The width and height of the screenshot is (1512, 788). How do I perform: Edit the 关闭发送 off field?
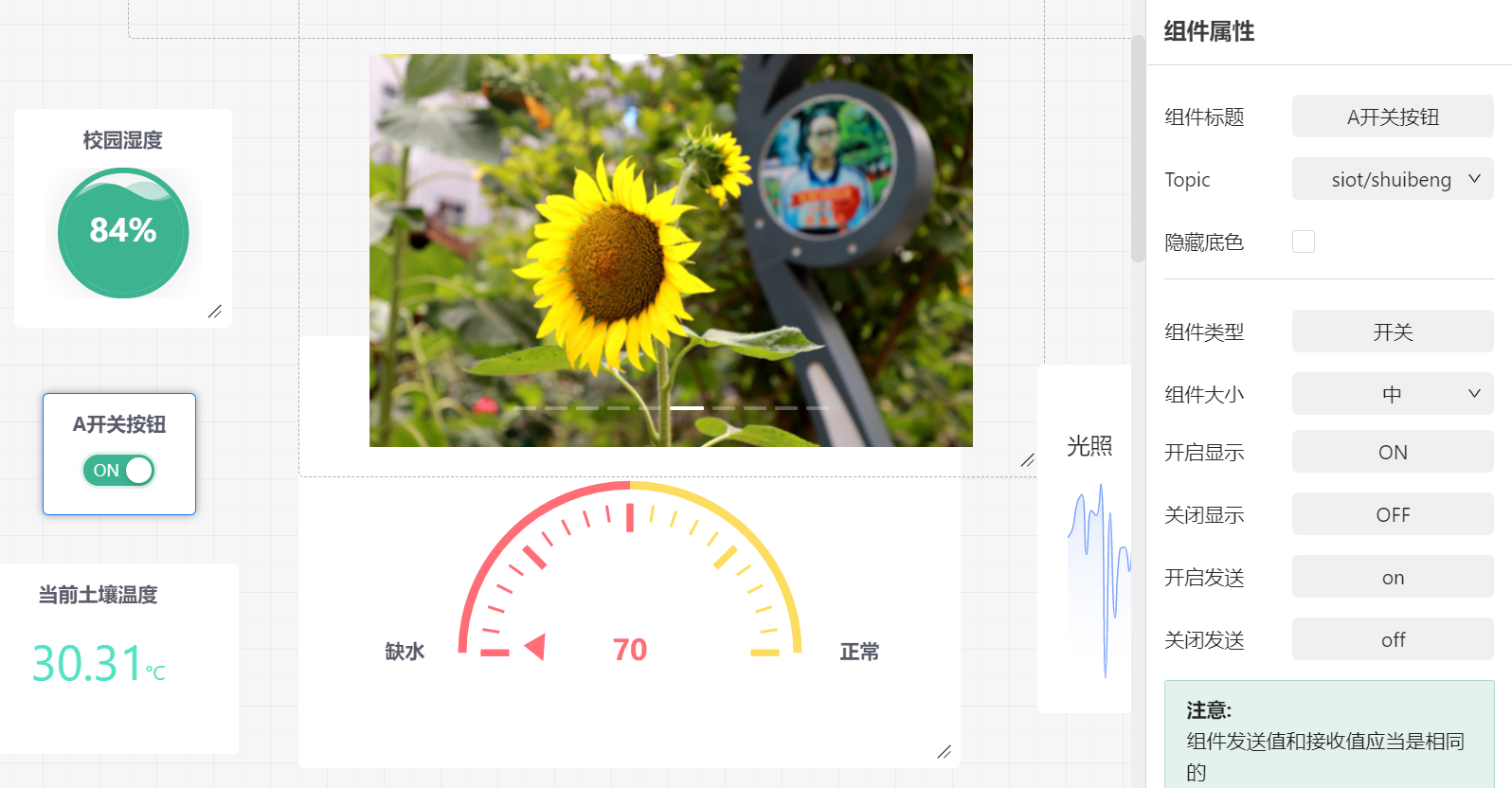[1392, 639]
